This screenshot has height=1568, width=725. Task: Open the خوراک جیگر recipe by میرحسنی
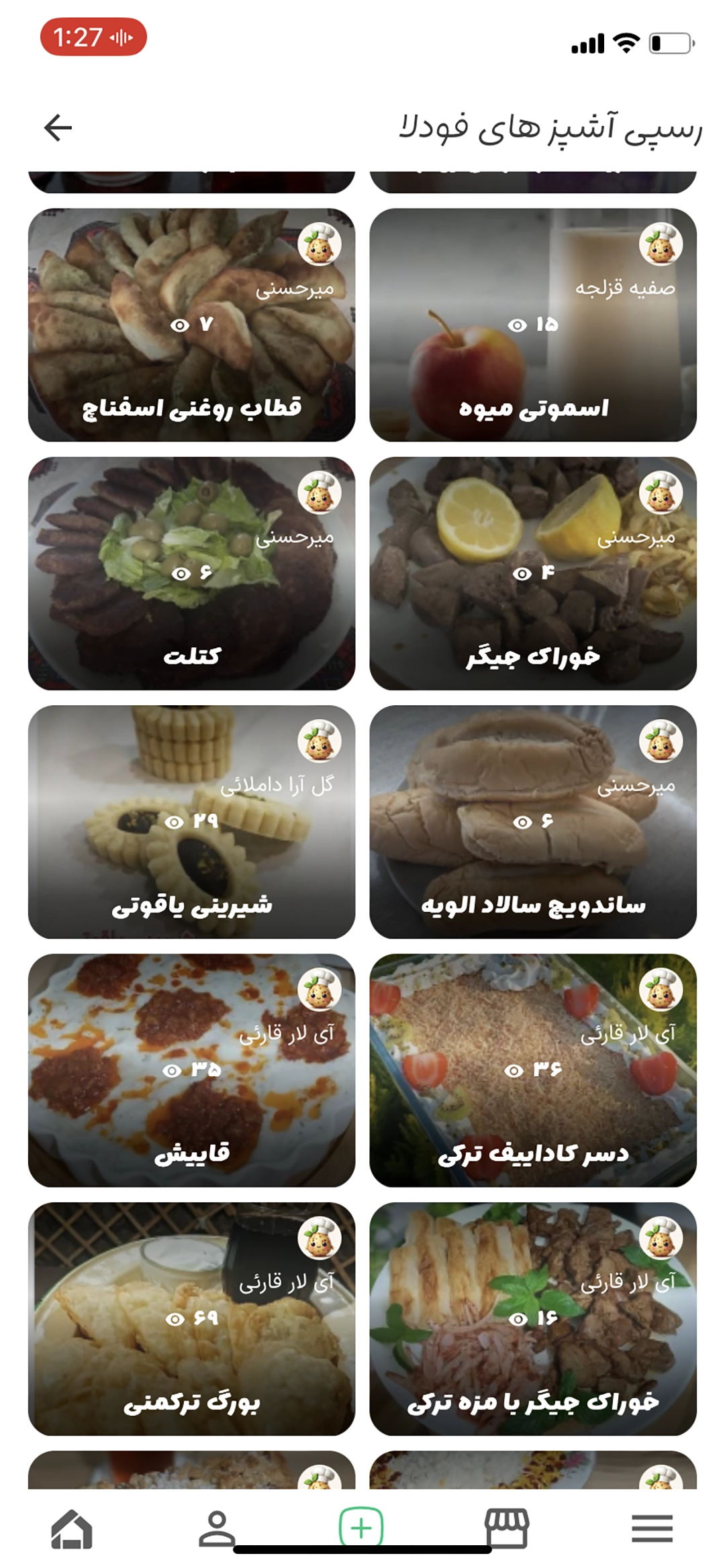coord(532,573)
